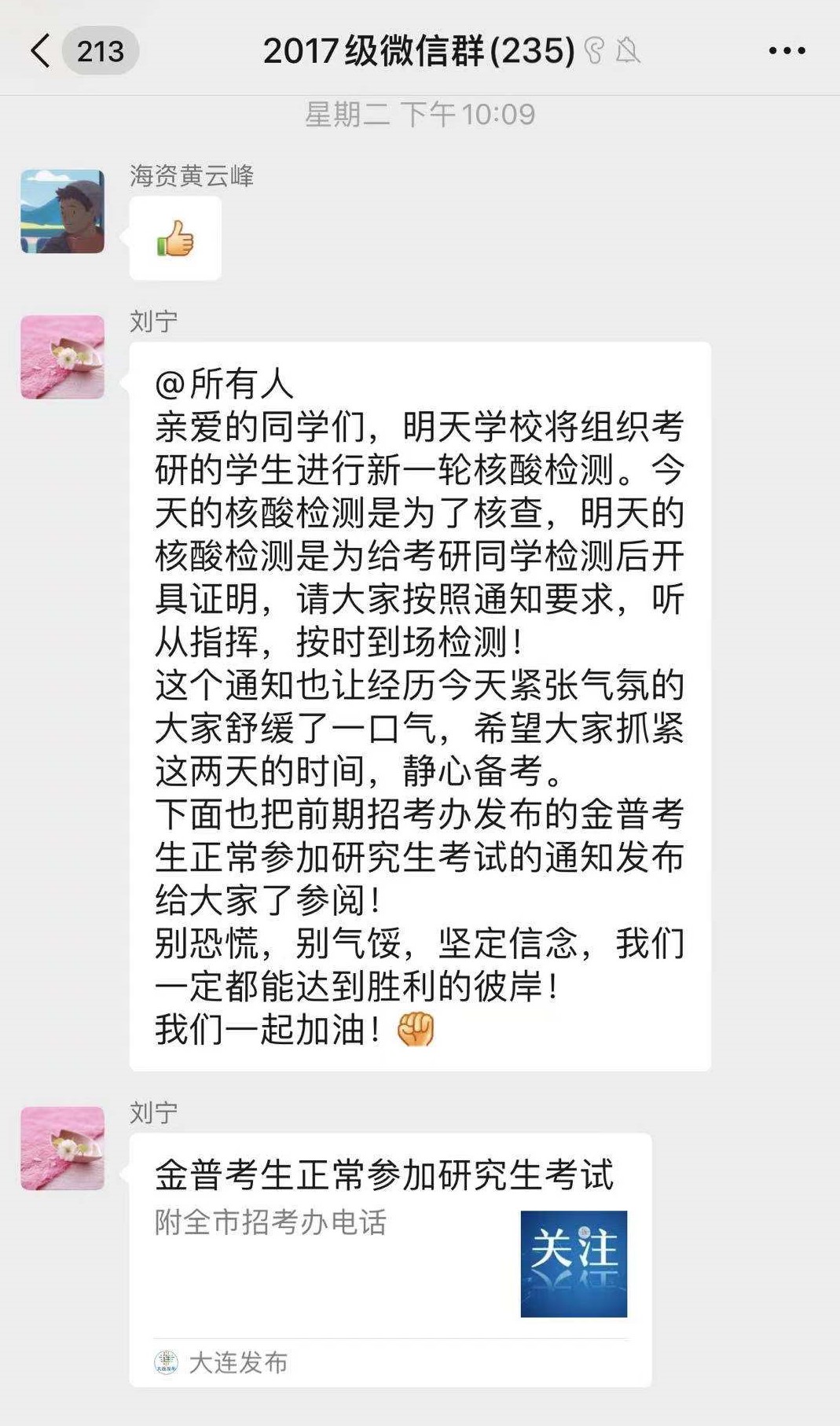Open 海资黄云峰's profile avatar

(62, 211)
